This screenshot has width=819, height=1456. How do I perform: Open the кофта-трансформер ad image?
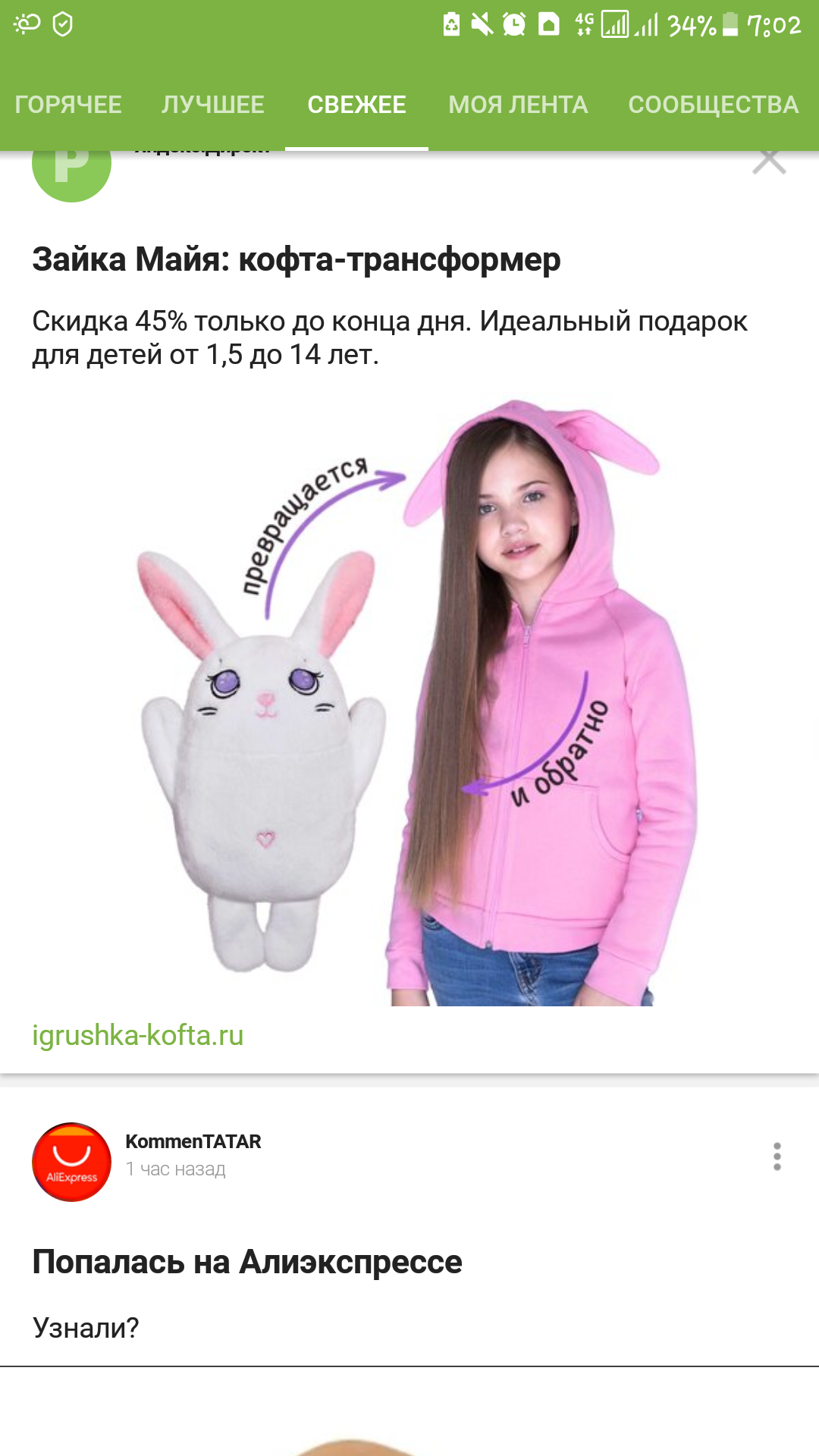tap(409, 701)
